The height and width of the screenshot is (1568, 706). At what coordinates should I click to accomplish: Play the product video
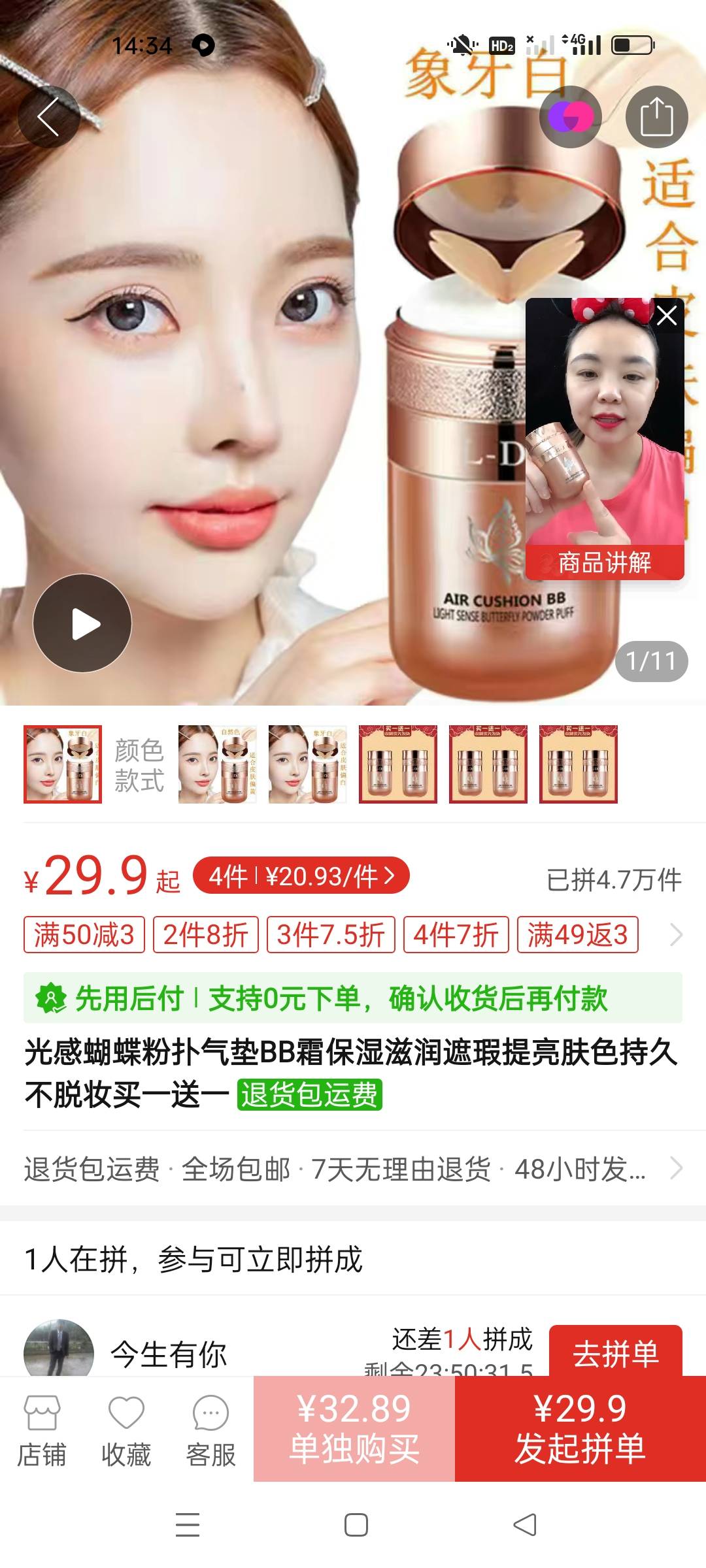pos(82,623)
